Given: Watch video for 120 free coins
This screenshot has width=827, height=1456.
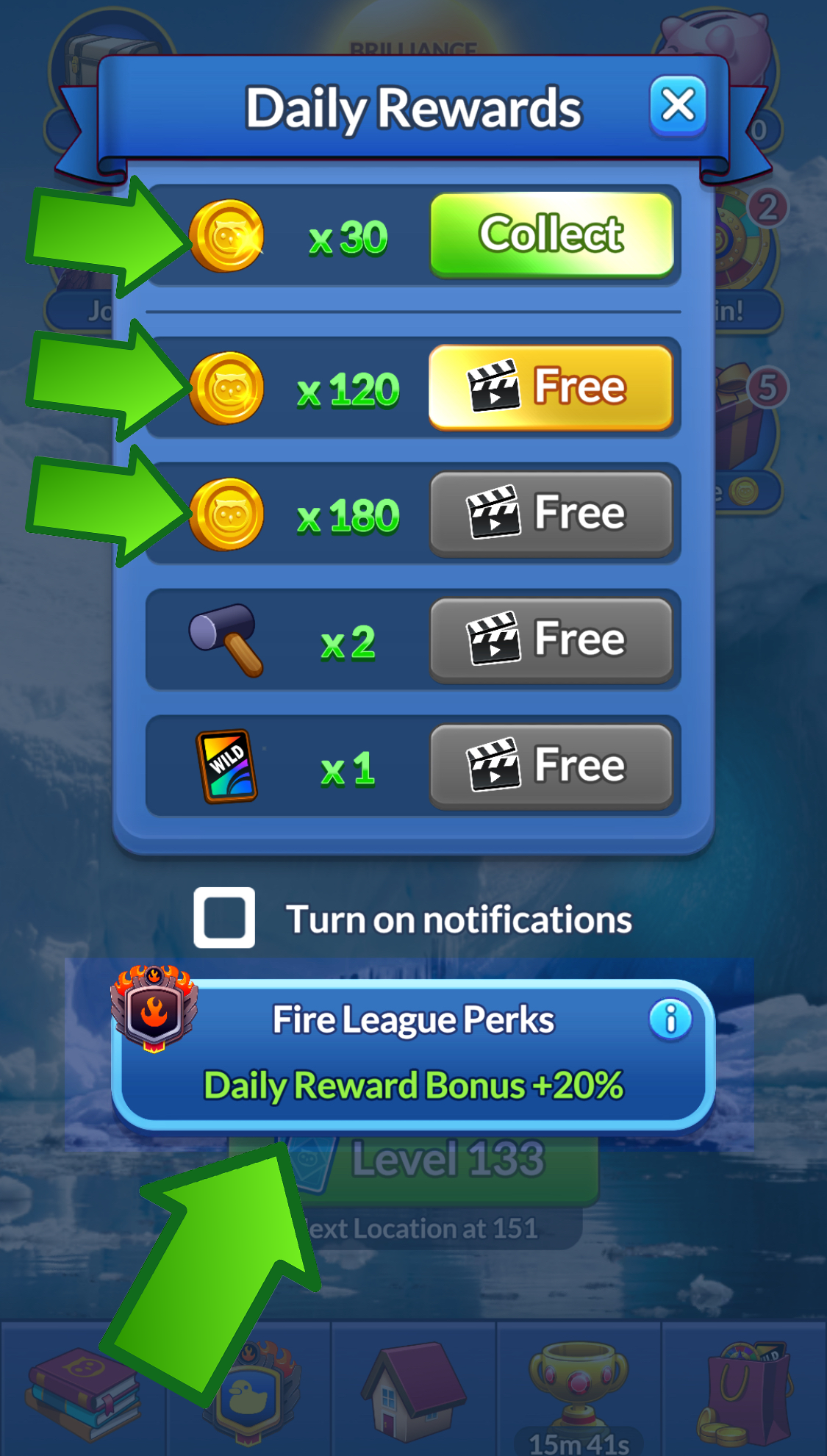Looking at the screenshot, I should click(x=551, y=387).
